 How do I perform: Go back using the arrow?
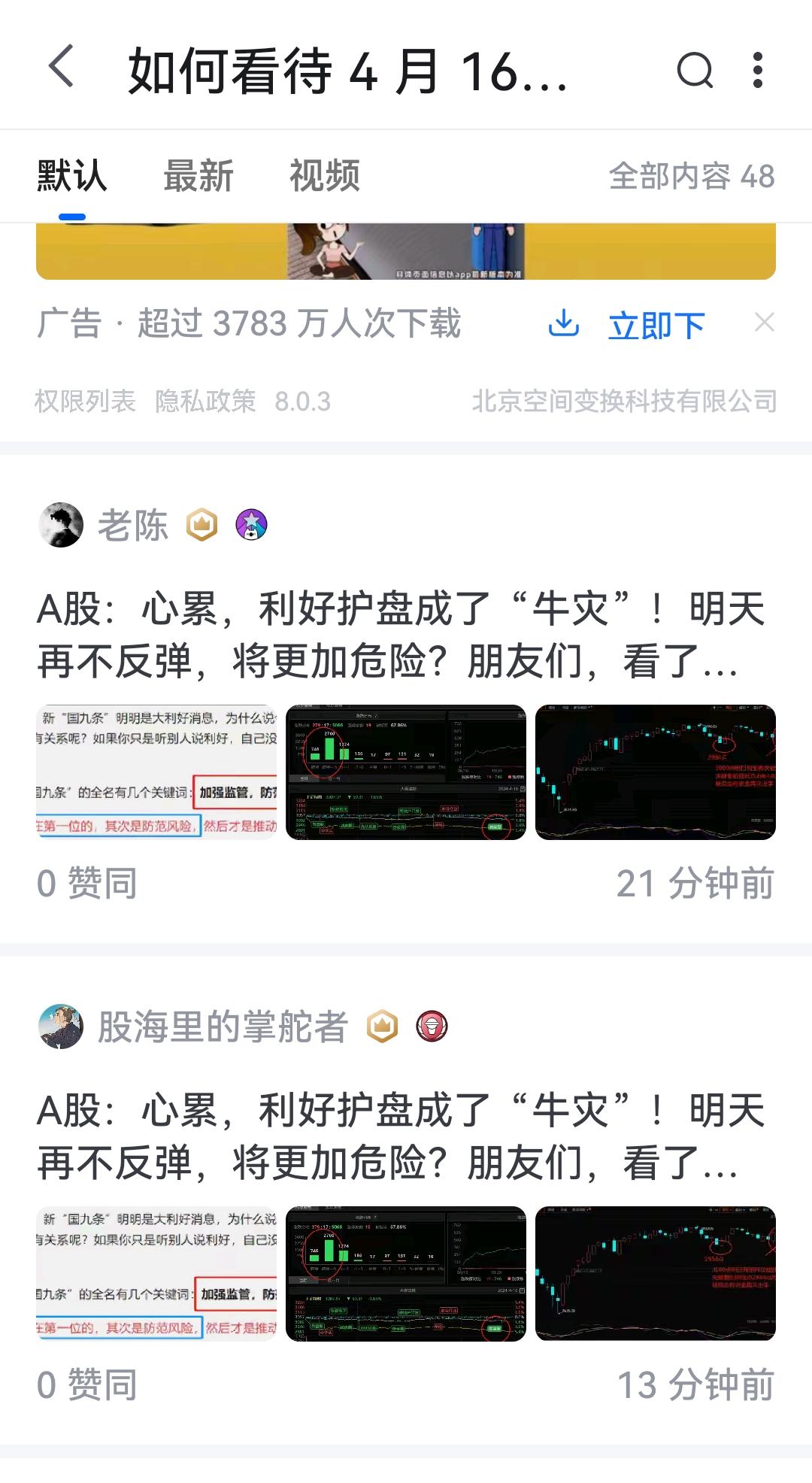[62, 68]
